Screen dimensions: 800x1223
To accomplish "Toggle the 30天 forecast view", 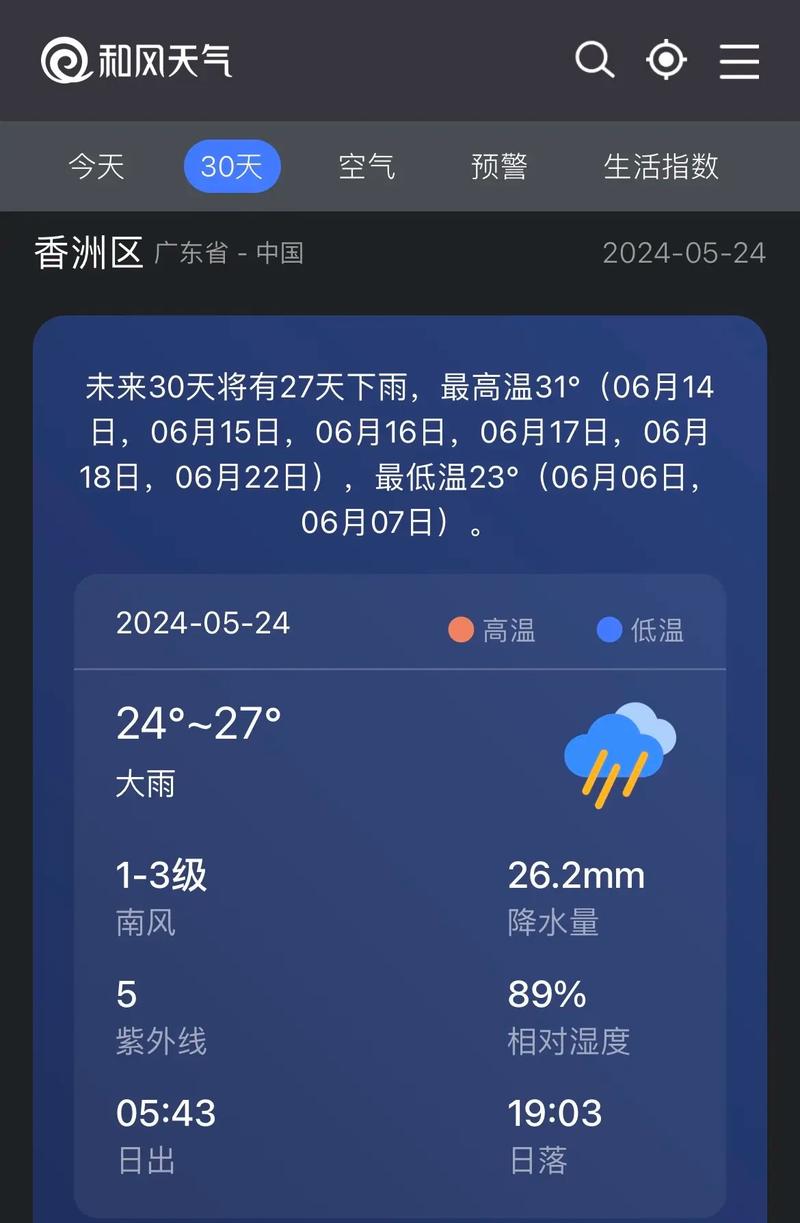I will pyautogui.click(x=231, y=167).
